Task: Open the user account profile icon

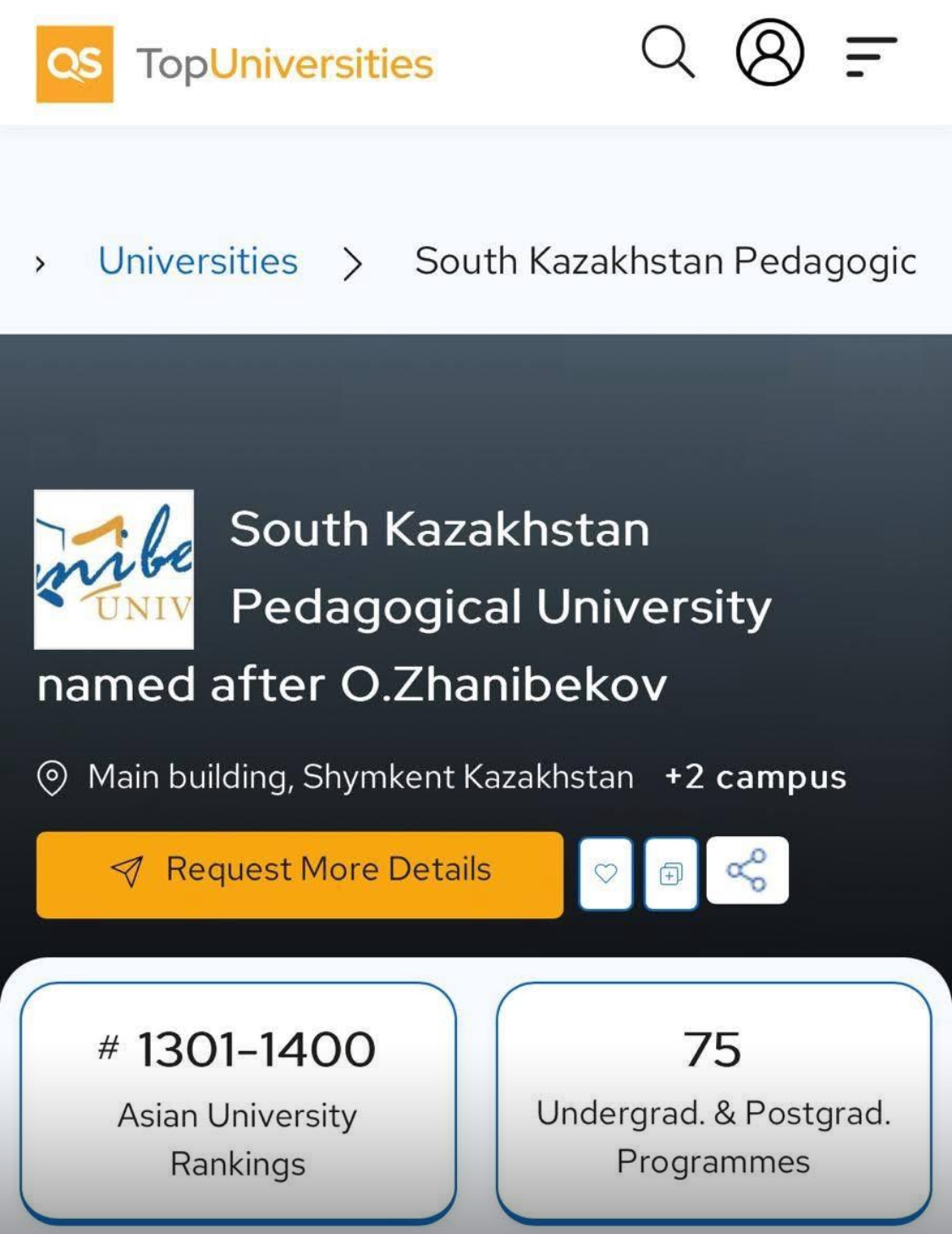Action: click(x=769, y=53)
